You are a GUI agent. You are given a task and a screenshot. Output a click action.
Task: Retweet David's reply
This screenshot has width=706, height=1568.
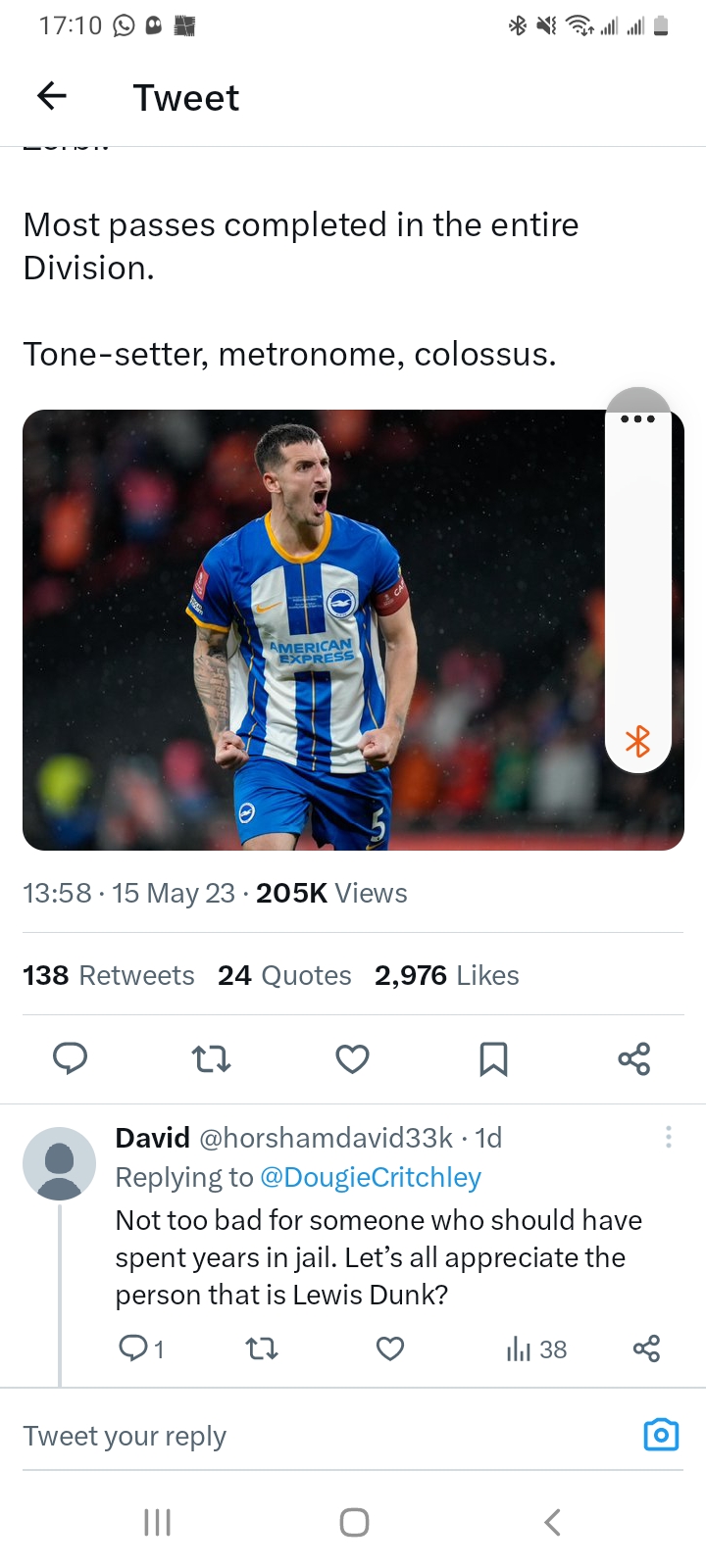pyautogui.click(x=261, y=1349)
